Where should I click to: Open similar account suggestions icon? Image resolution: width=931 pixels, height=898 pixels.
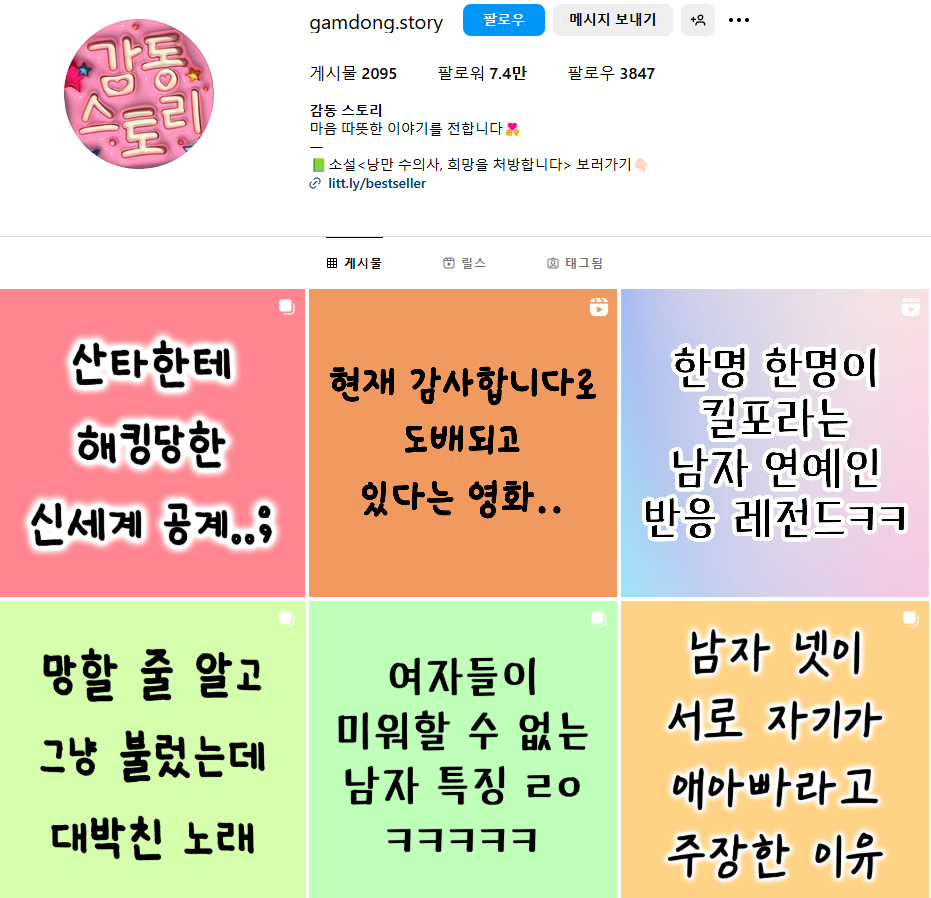pyautogui.click(x=697, y=20)
